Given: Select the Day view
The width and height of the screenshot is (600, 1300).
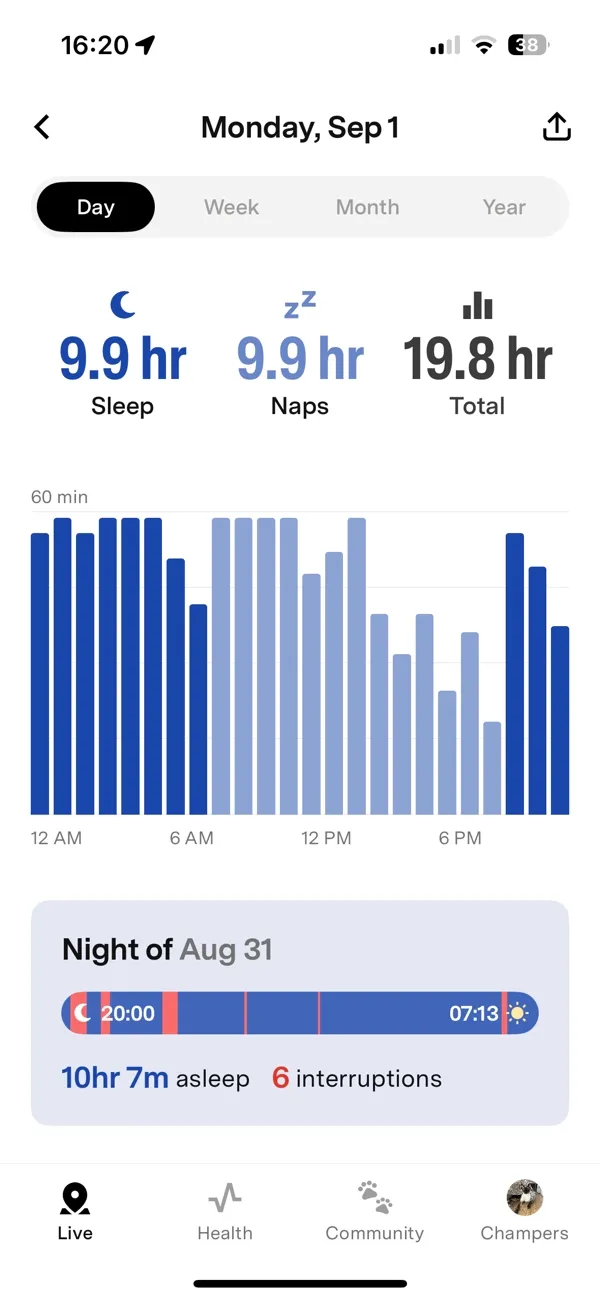Looking at the screenshot, I should tap(96, 207).
